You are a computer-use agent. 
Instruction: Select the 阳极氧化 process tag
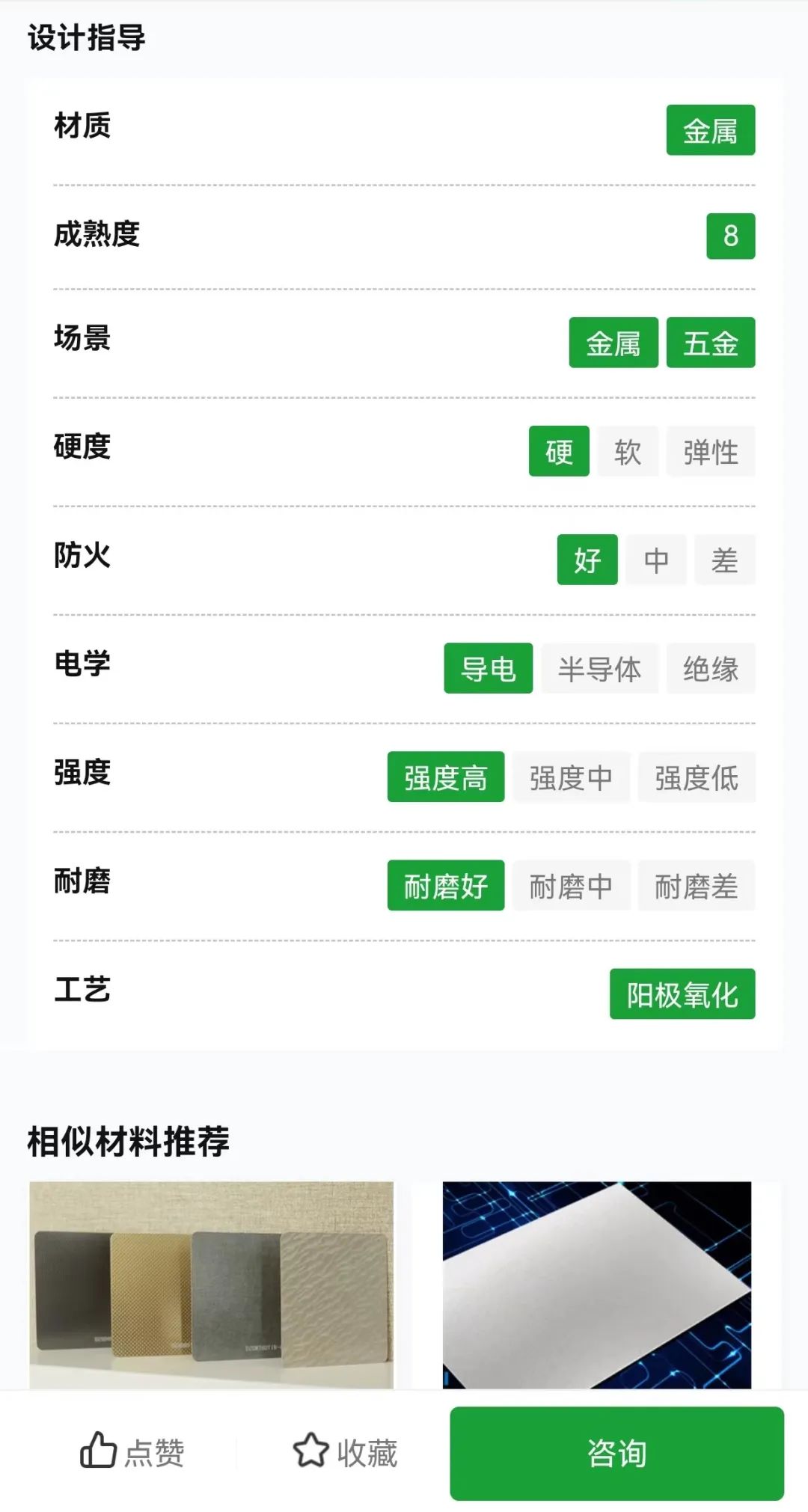pos(682,994)
